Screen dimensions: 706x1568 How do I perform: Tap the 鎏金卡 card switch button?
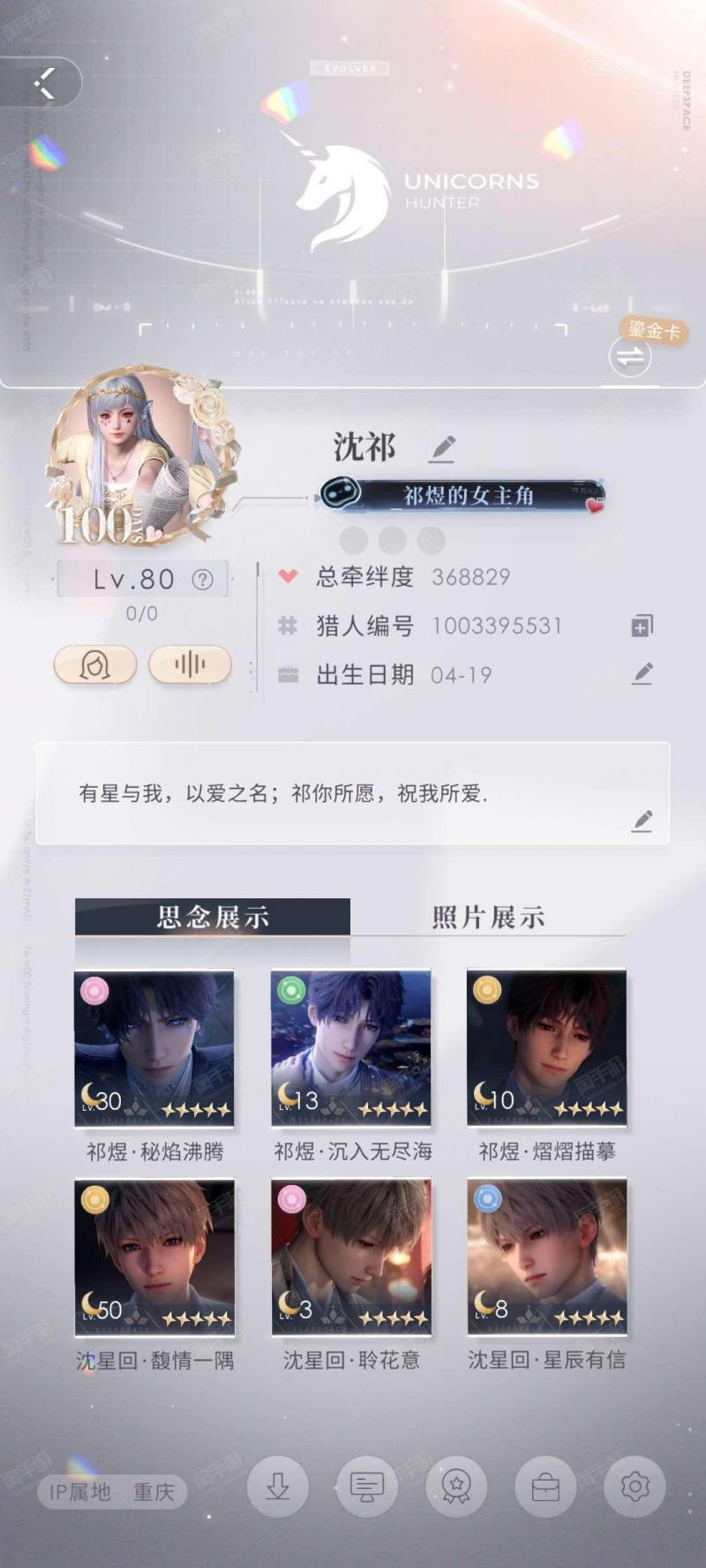tap(630, 356)
